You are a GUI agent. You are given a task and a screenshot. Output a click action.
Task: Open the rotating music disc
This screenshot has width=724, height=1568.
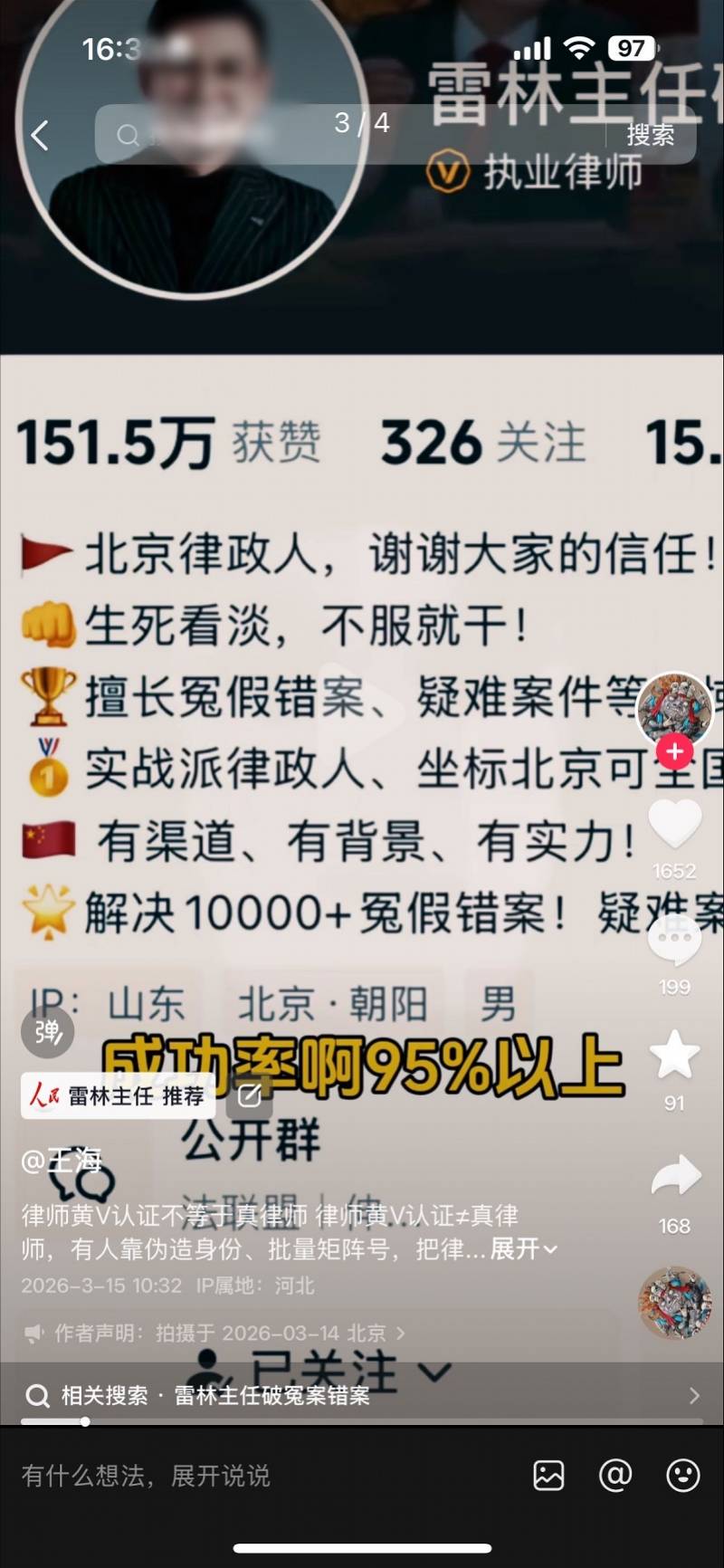[x=674, y=1304]
